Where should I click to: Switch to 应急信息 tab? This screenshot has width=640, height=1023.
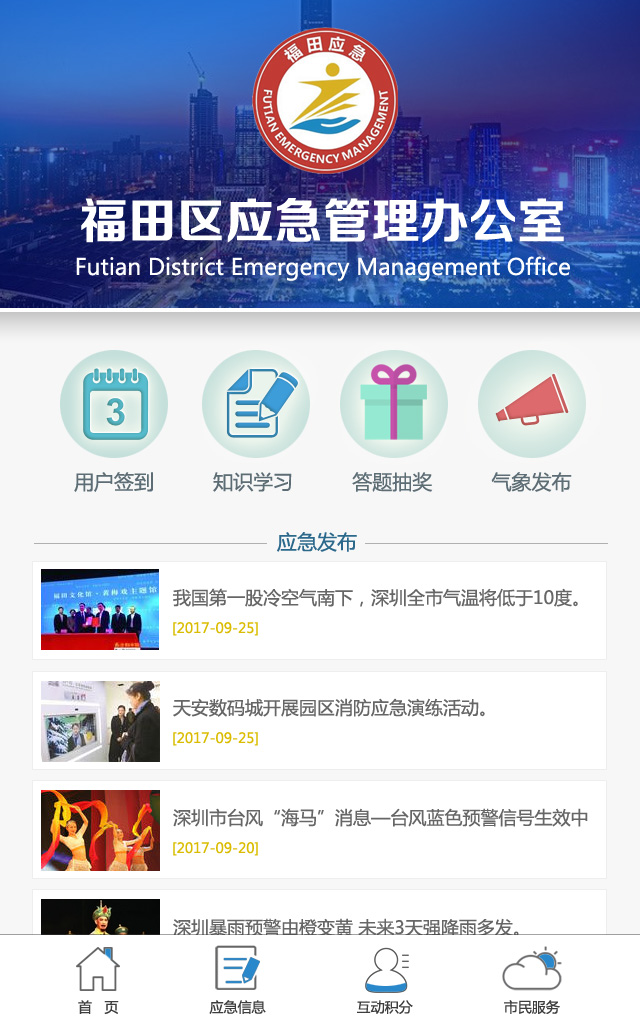[237, 980]
